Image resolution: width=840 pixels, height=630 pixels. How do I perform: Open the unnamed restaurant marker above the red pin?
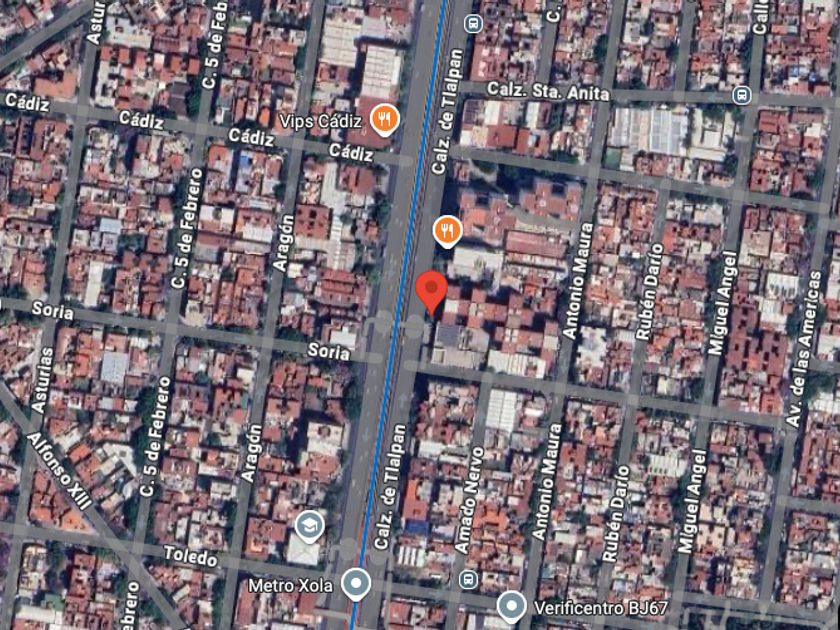[447, 231]
